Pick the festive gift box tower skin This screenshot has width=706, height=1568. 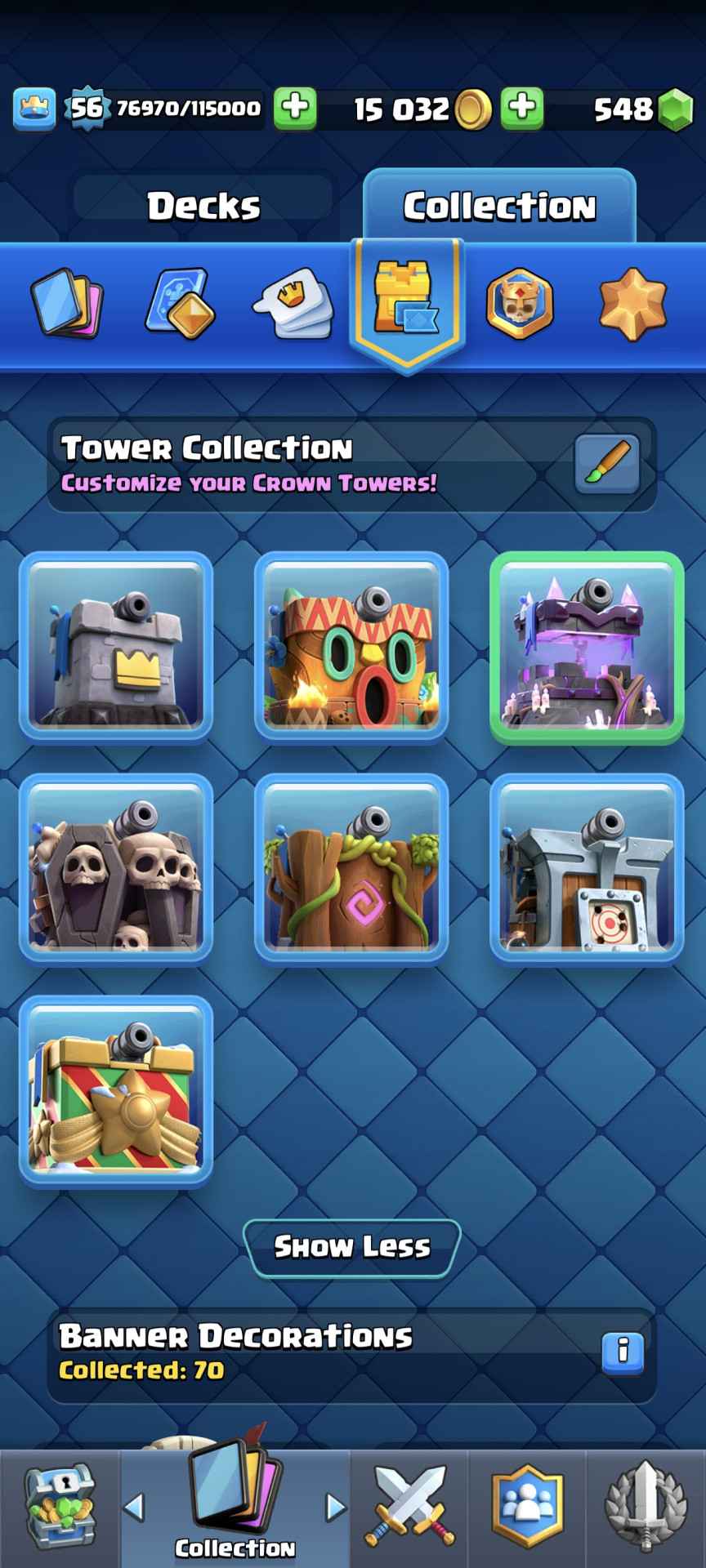(x=116, y=1090)
